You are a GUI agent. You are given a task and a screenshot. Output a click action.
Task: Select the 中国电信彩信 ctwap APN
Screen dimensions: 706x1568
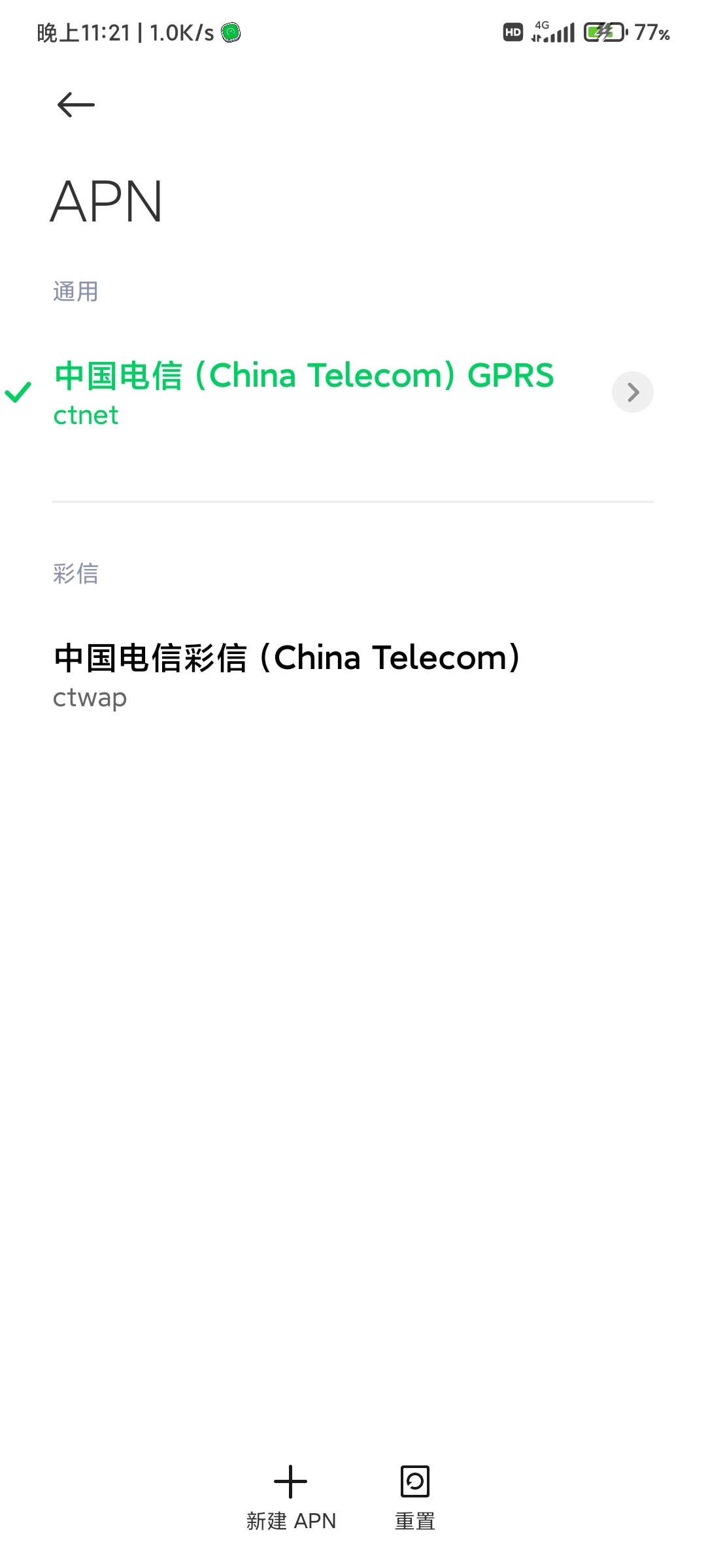[x=353, y=676]
